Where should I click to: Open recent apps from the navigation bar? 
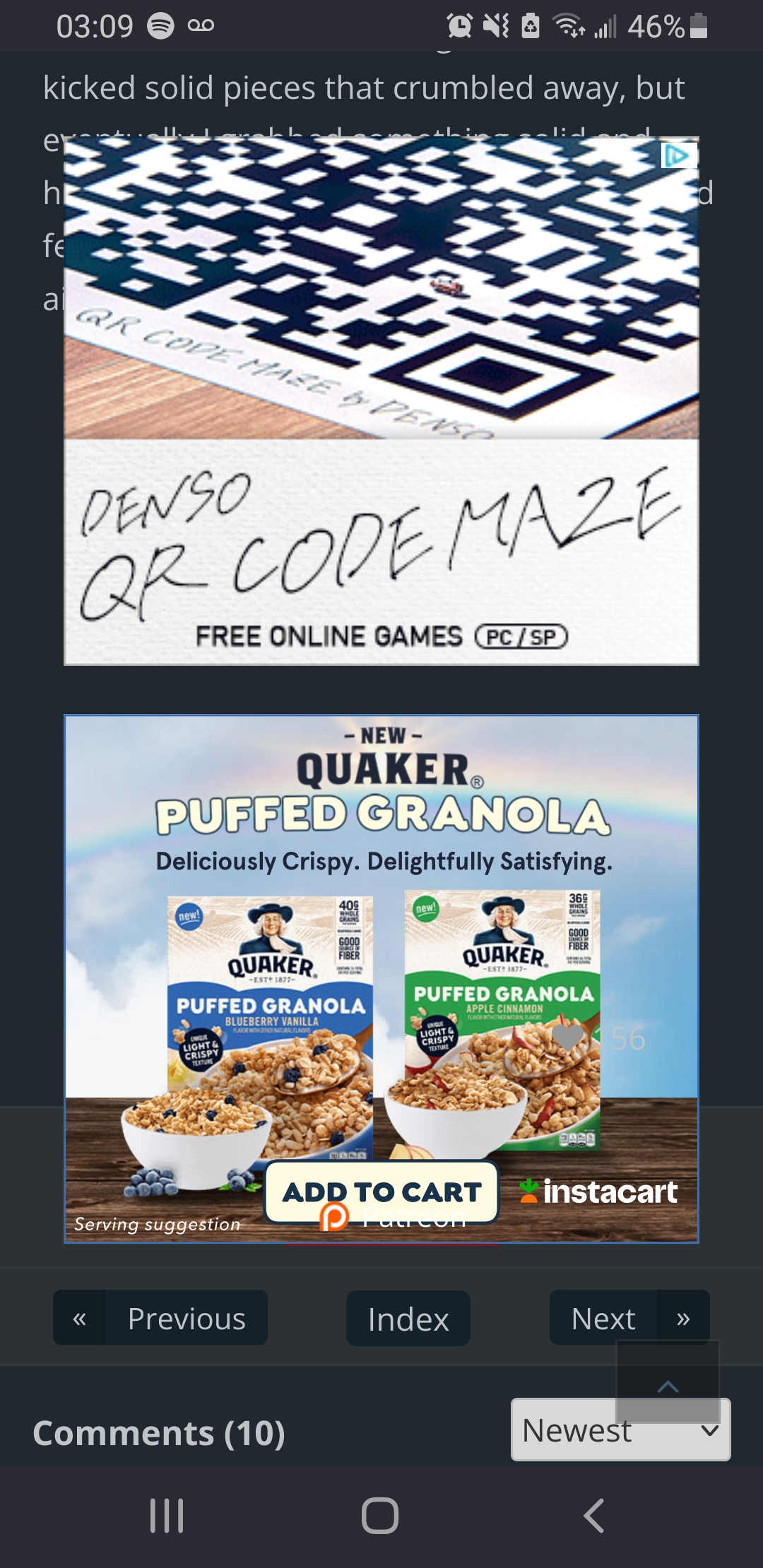coord(167,1516)
